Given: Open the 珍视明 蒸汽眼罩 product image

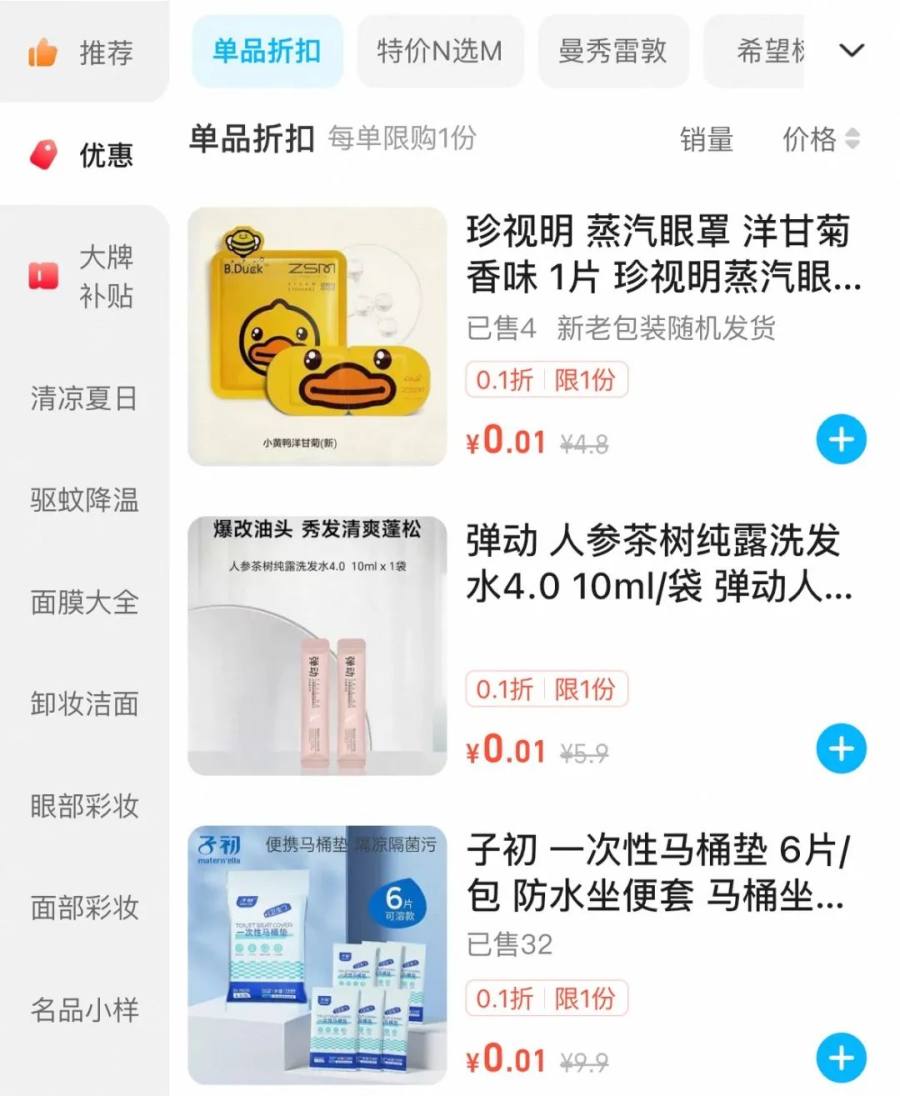Looking at the screenshot, I should click(317, 336).
